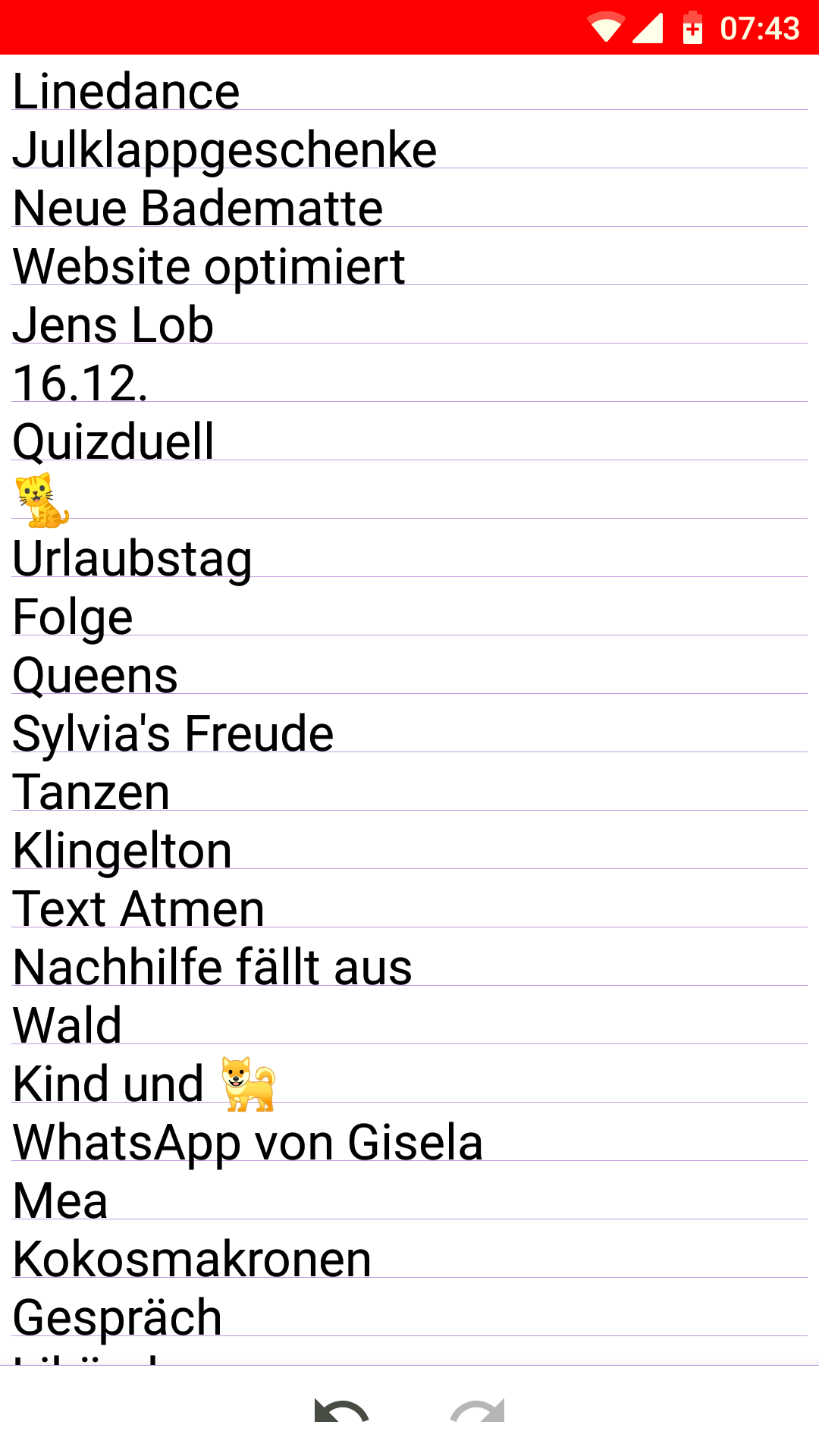This screenshot has height=1456, width=819.
Task: Select the 'Sylvia's Freude' entry
Action: 171,733
